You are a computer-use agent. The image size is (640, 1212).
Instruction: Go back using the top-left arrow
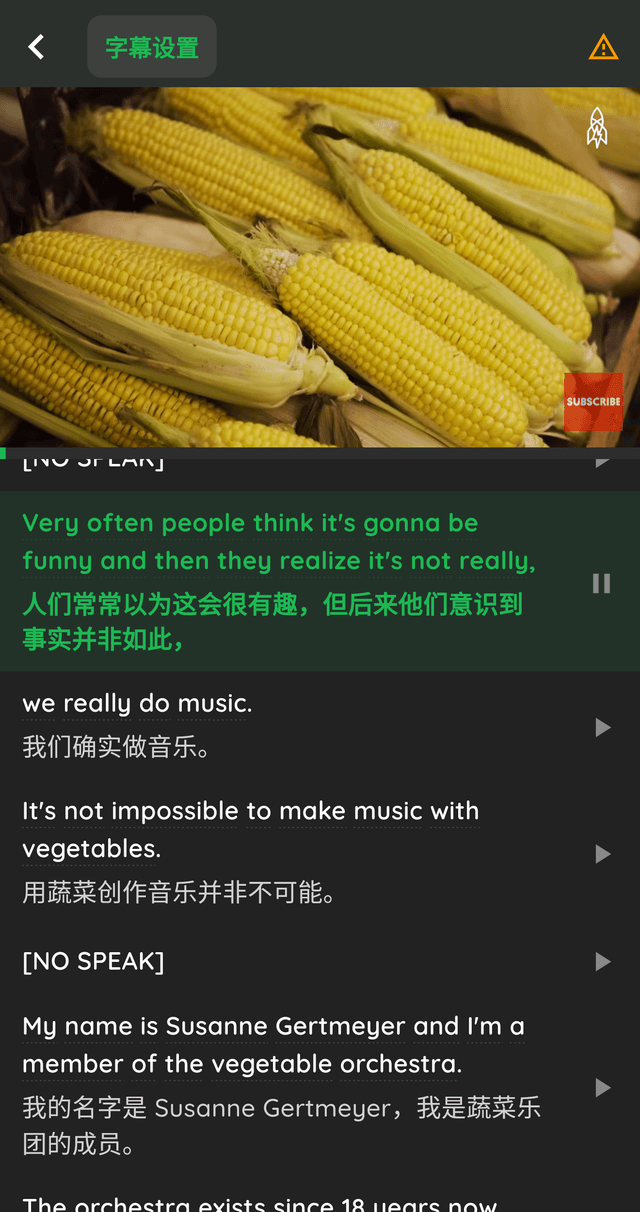point(36,47)
